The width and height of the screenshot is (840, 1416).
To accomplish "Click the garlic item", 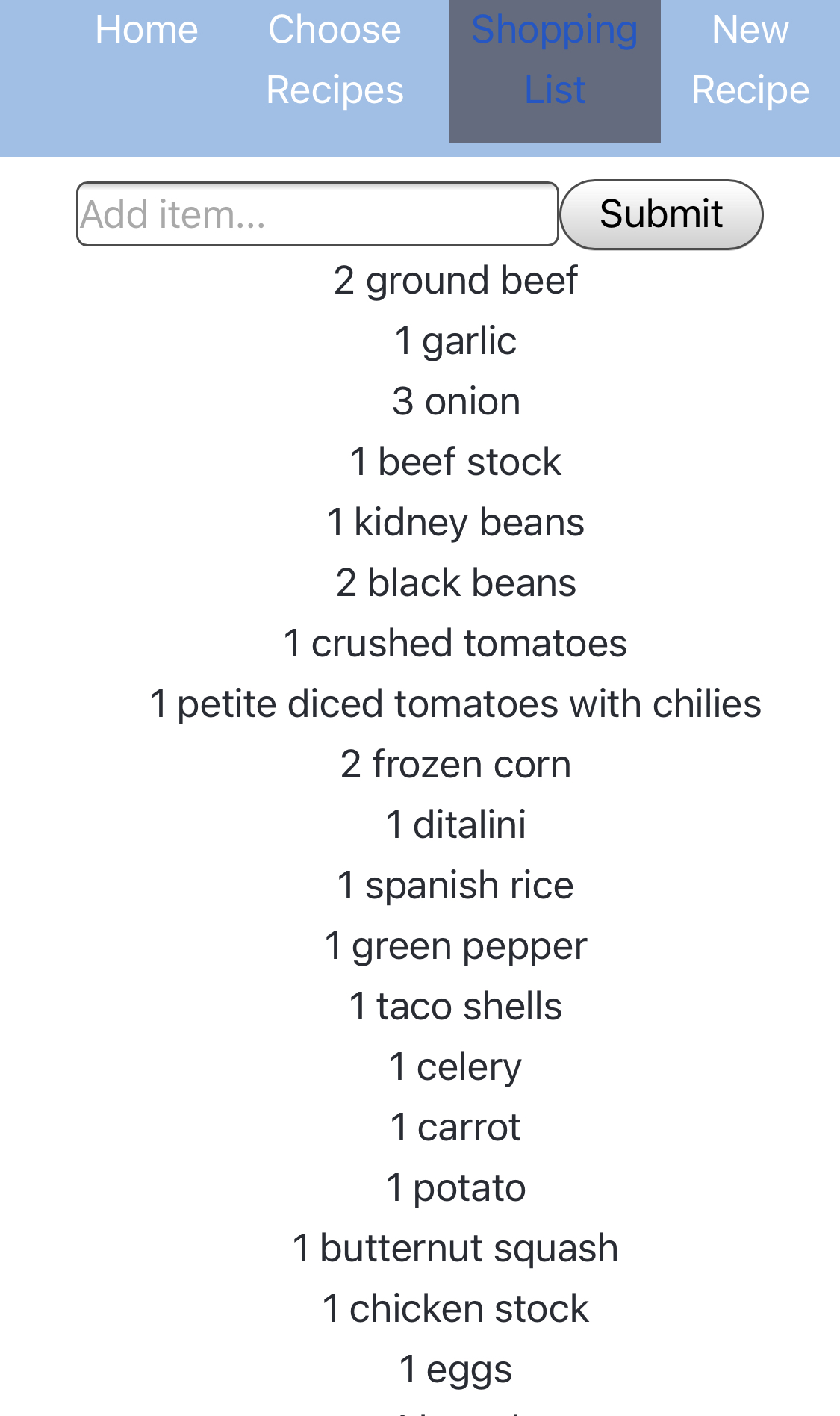I will tap(455, 341).
